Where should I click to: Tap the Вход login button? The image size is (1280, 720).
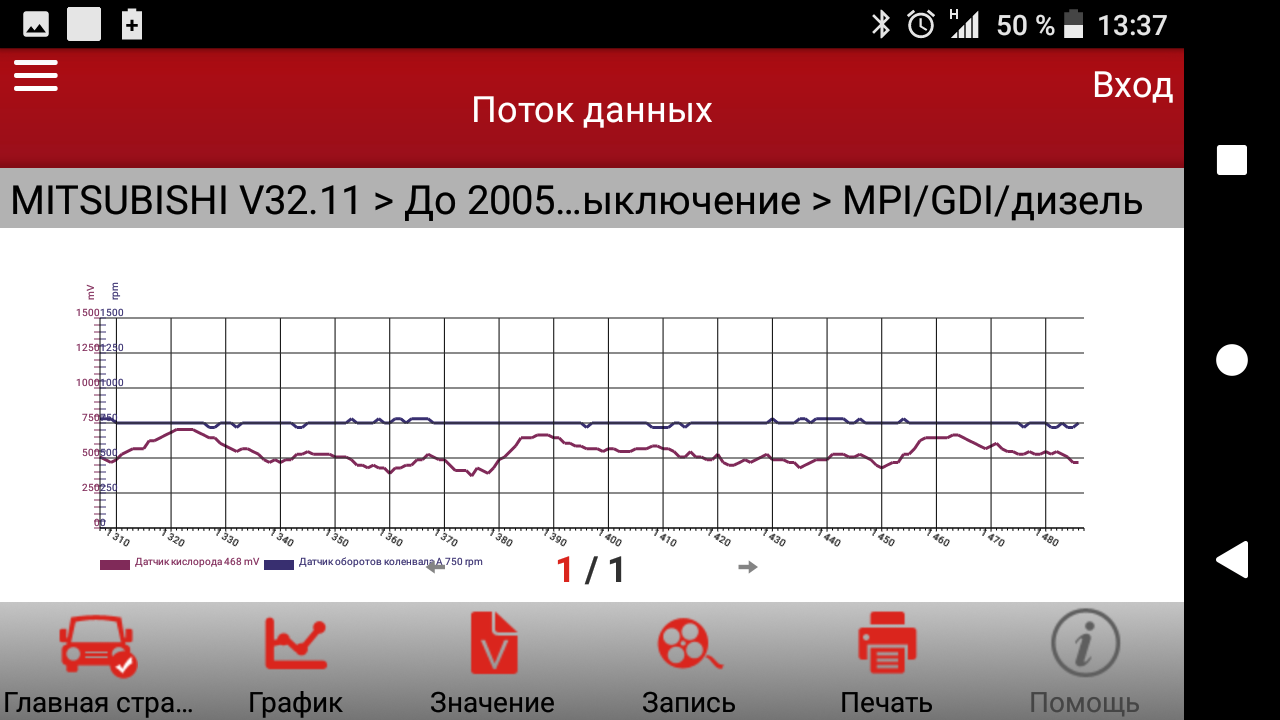tap(1132, 85)
